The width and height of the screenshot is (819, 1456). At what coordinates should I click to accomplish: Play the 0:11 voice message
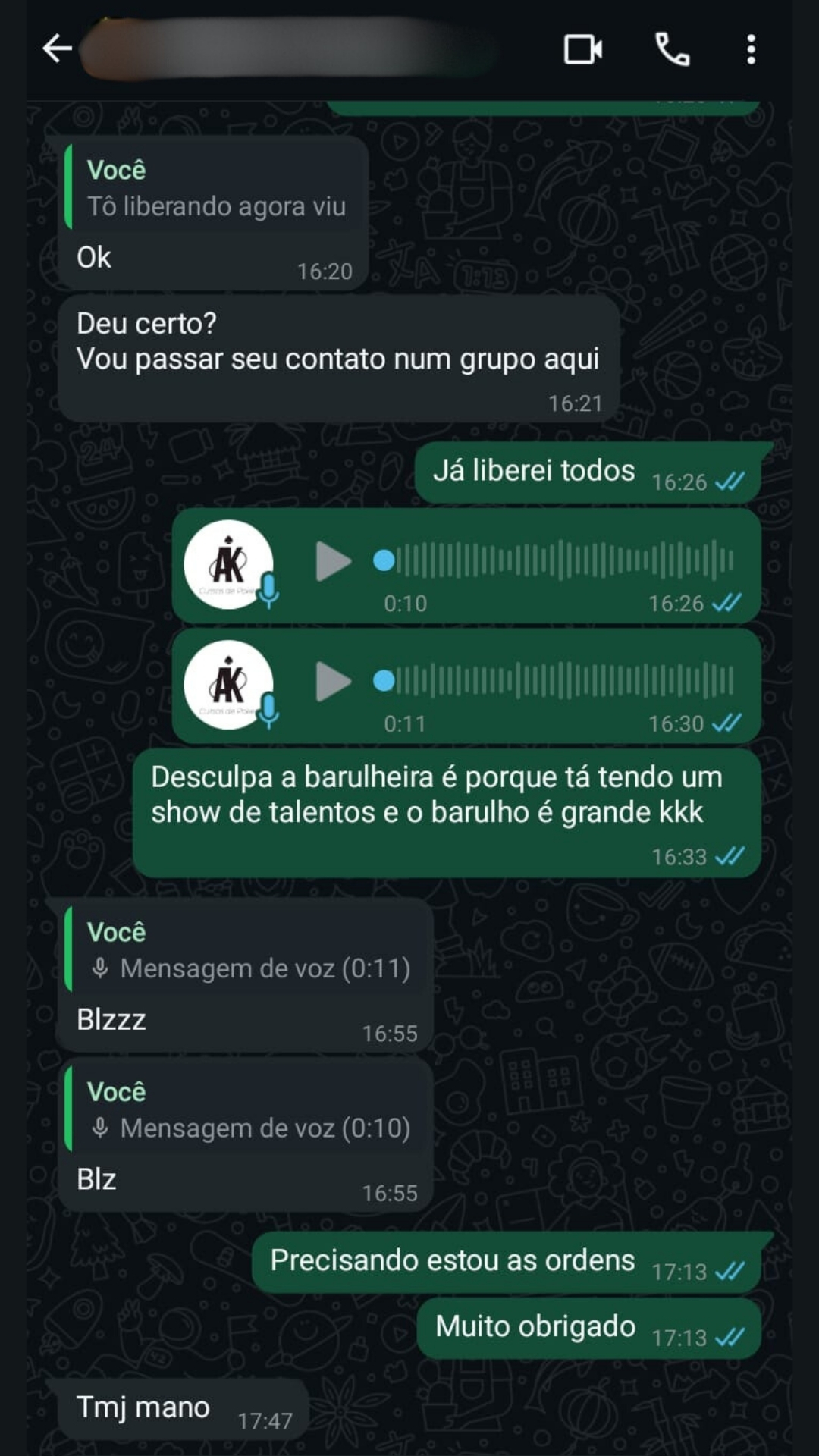333,681
